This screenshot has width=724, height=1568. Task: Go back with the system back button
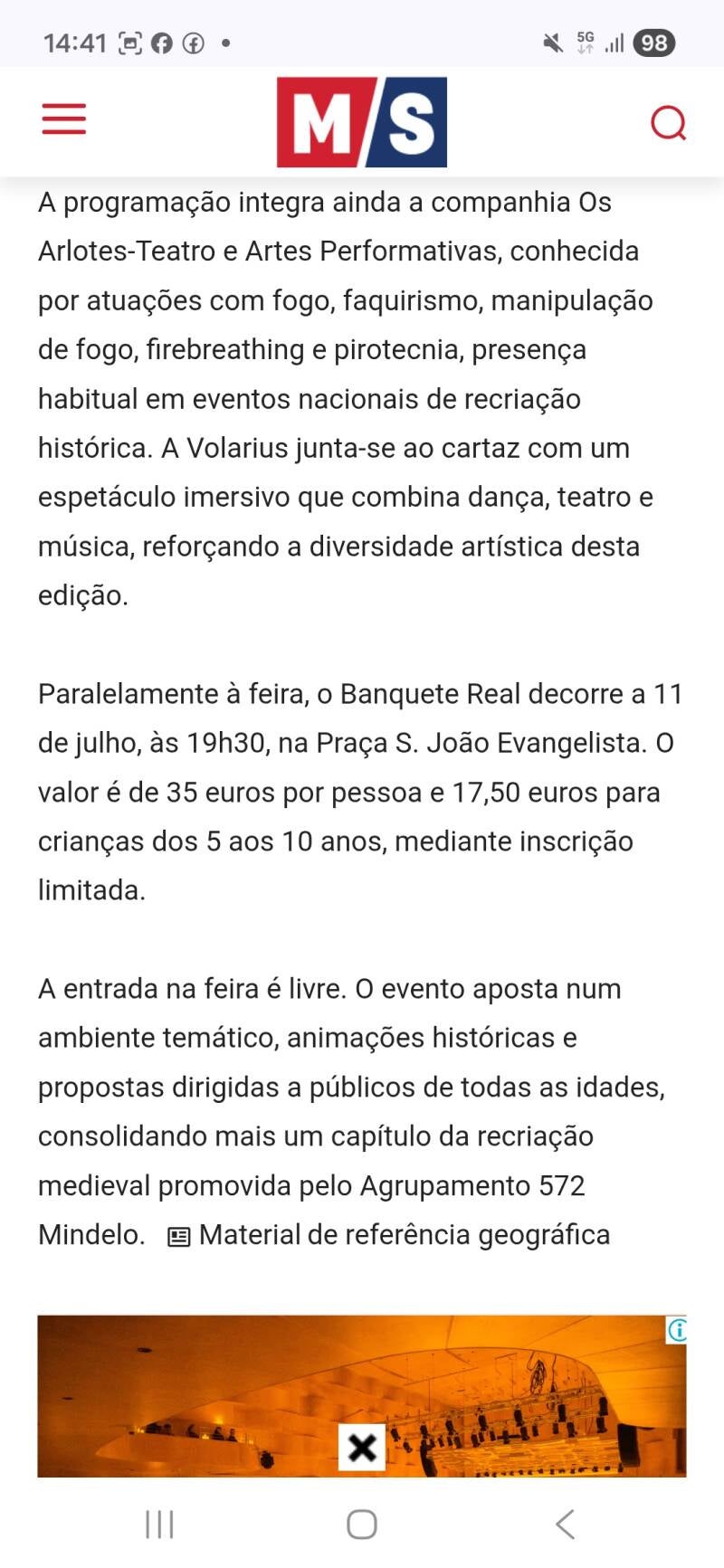tap(565, 1525)
